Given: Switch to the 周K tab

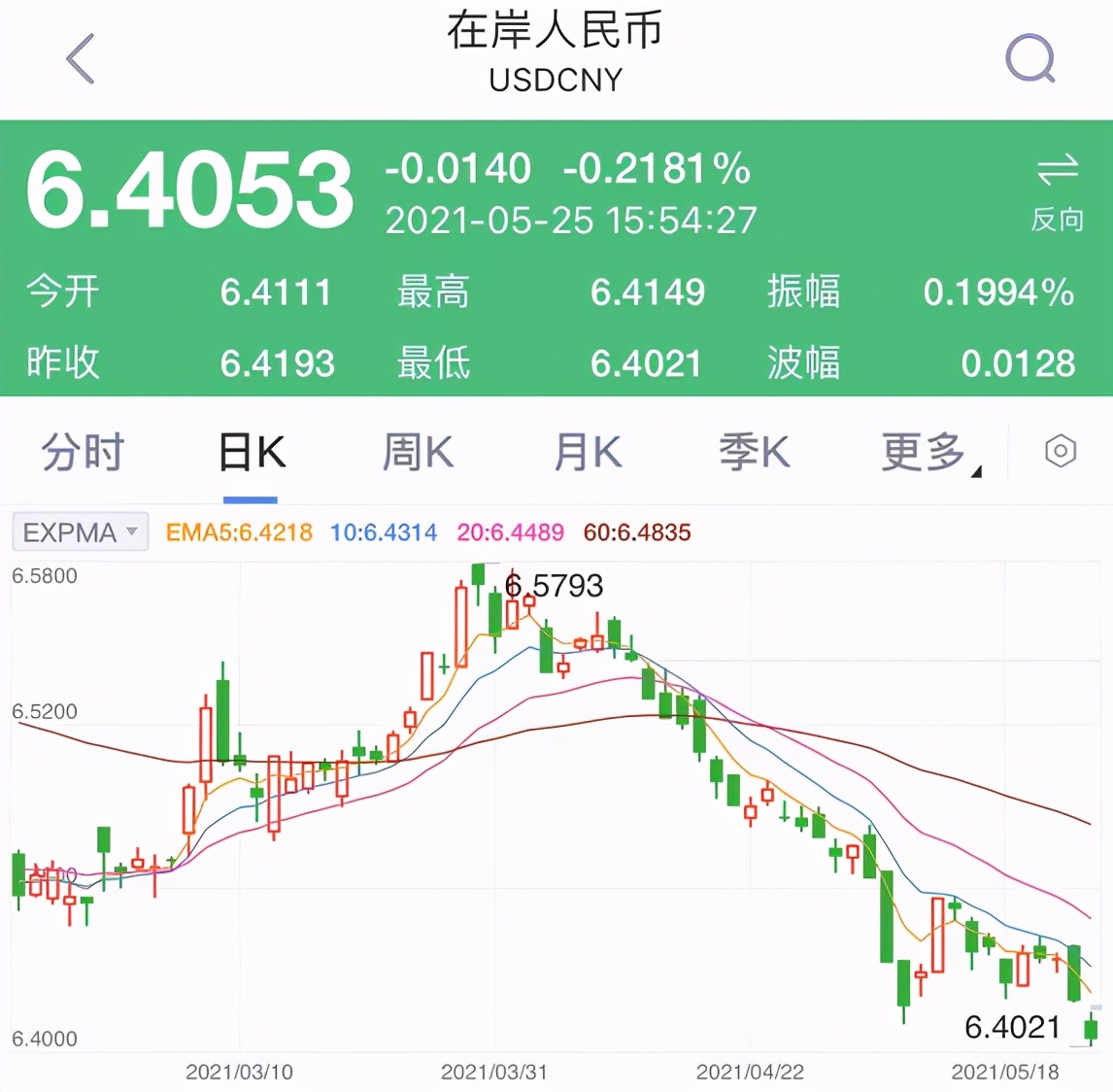Looking at the screenshot, I should coord(418,454).
